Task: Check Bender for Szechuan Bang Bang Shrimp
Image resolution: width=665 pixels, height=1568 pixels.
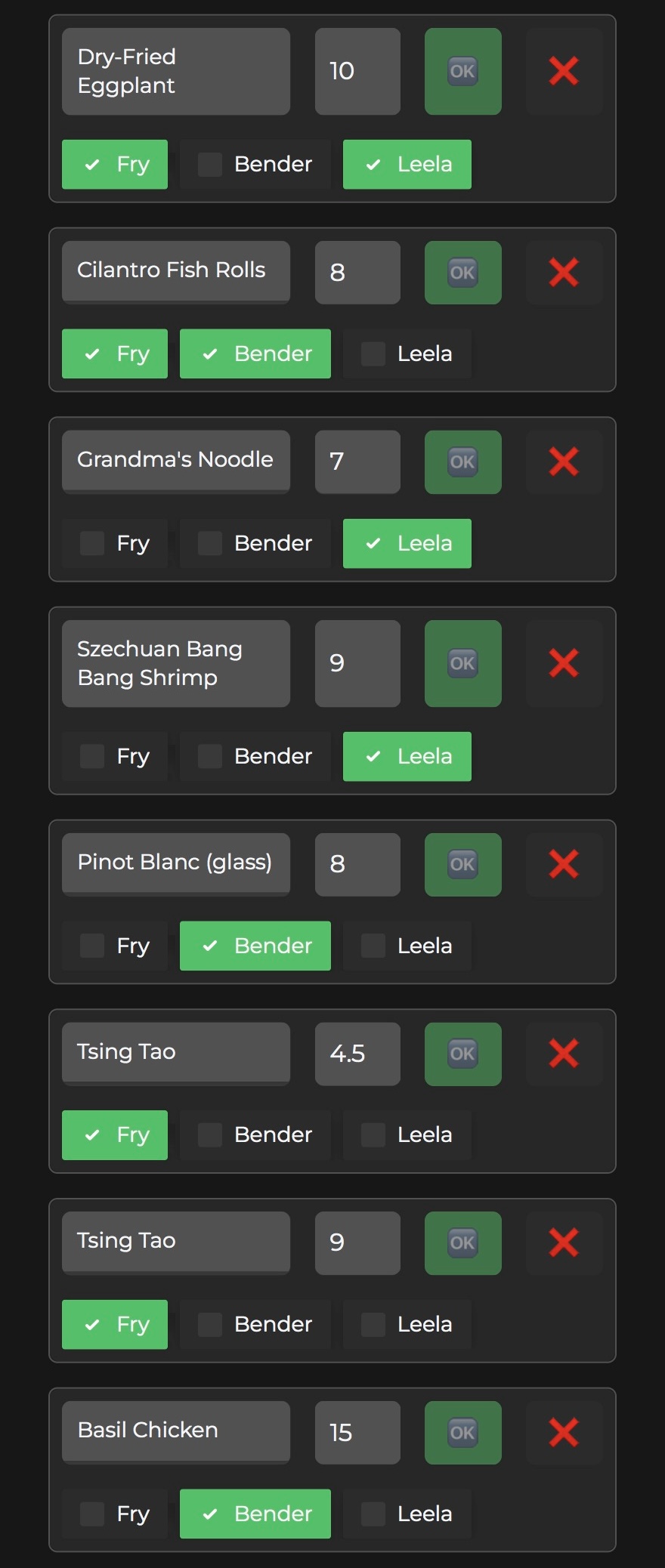Action: 255,756
